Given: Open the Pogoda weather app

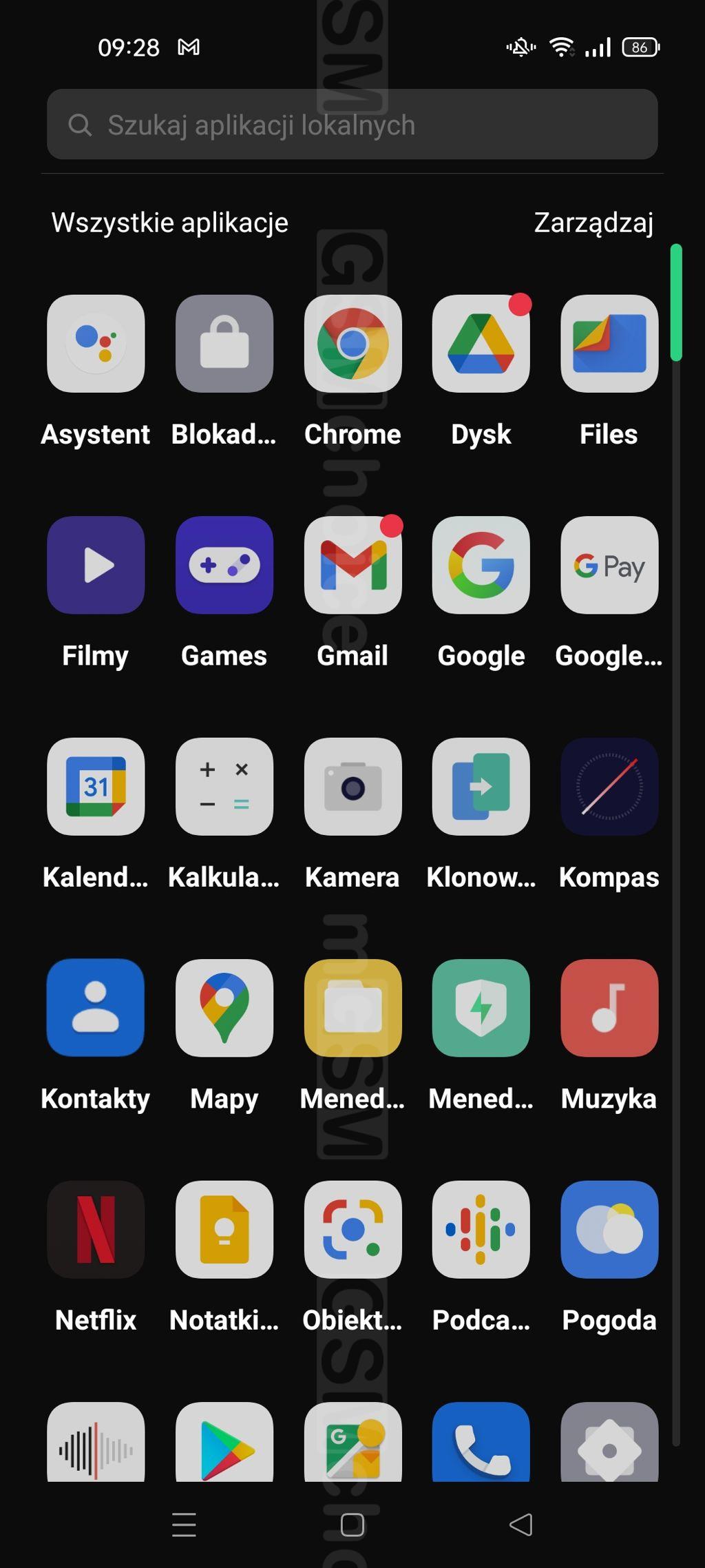Looking at the screenshot, I should [x=609, y=1229].
